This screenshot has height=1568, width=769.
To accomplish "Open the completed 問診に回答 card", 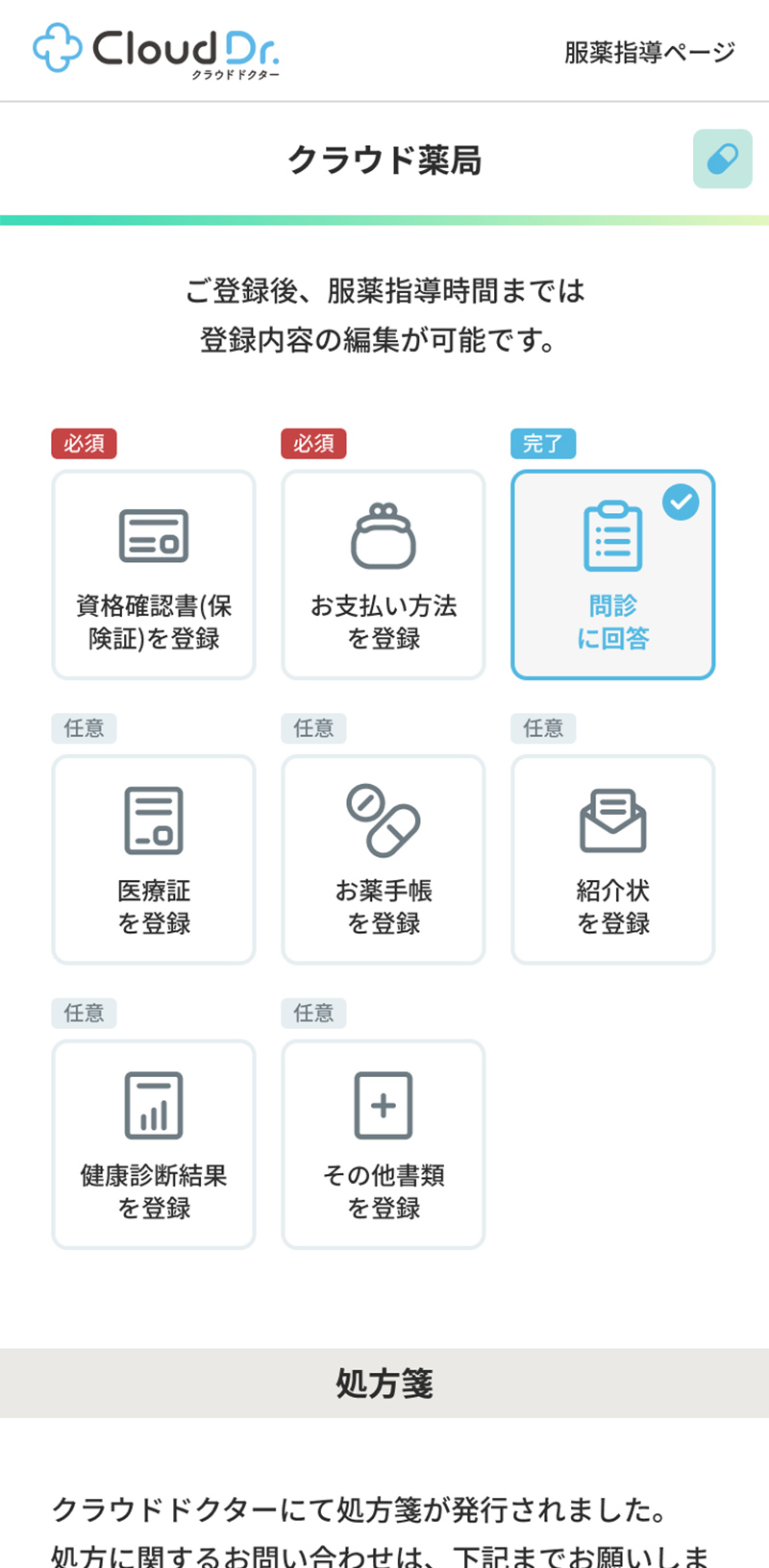I will coord(613,575).
